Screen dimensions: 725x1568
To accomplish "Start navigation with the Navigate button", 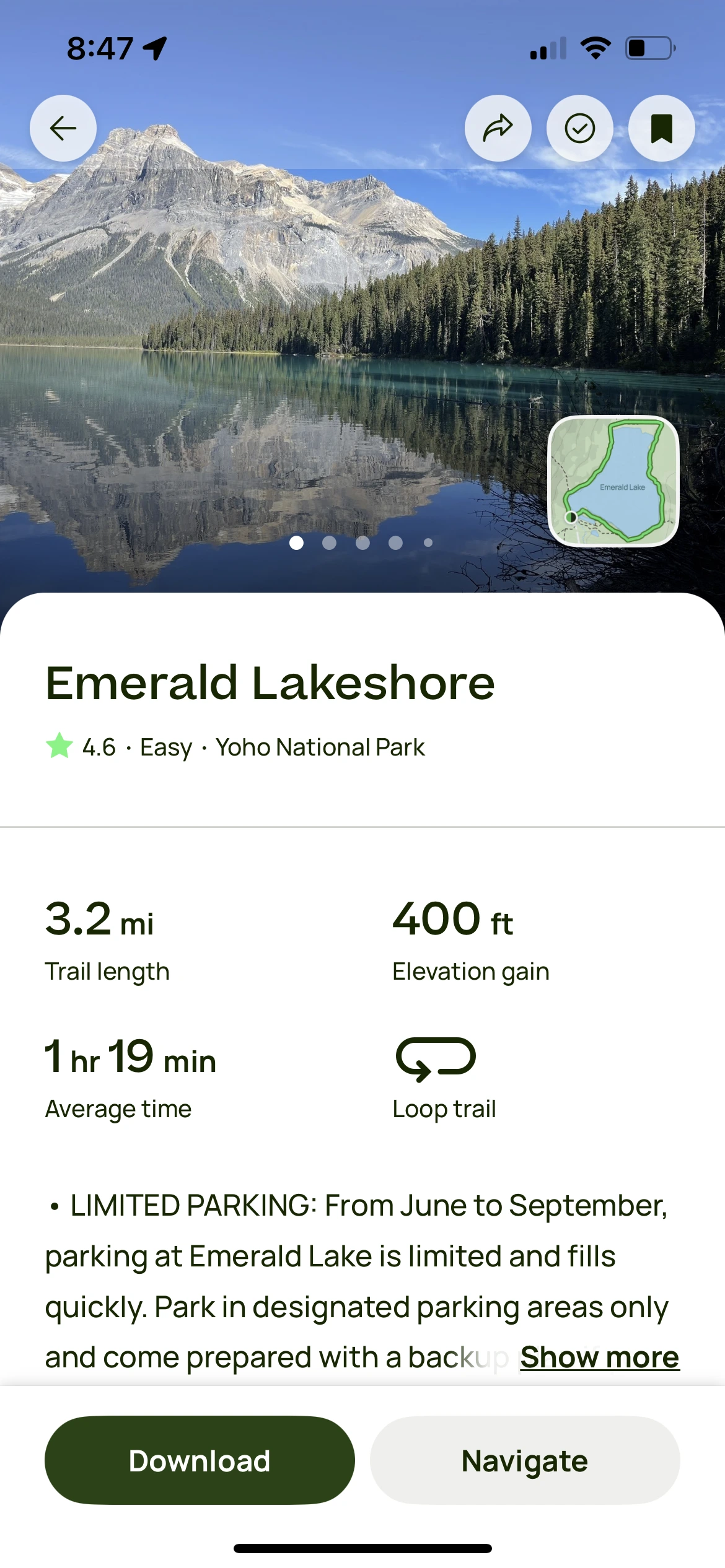I will (x=524, y=1460).
